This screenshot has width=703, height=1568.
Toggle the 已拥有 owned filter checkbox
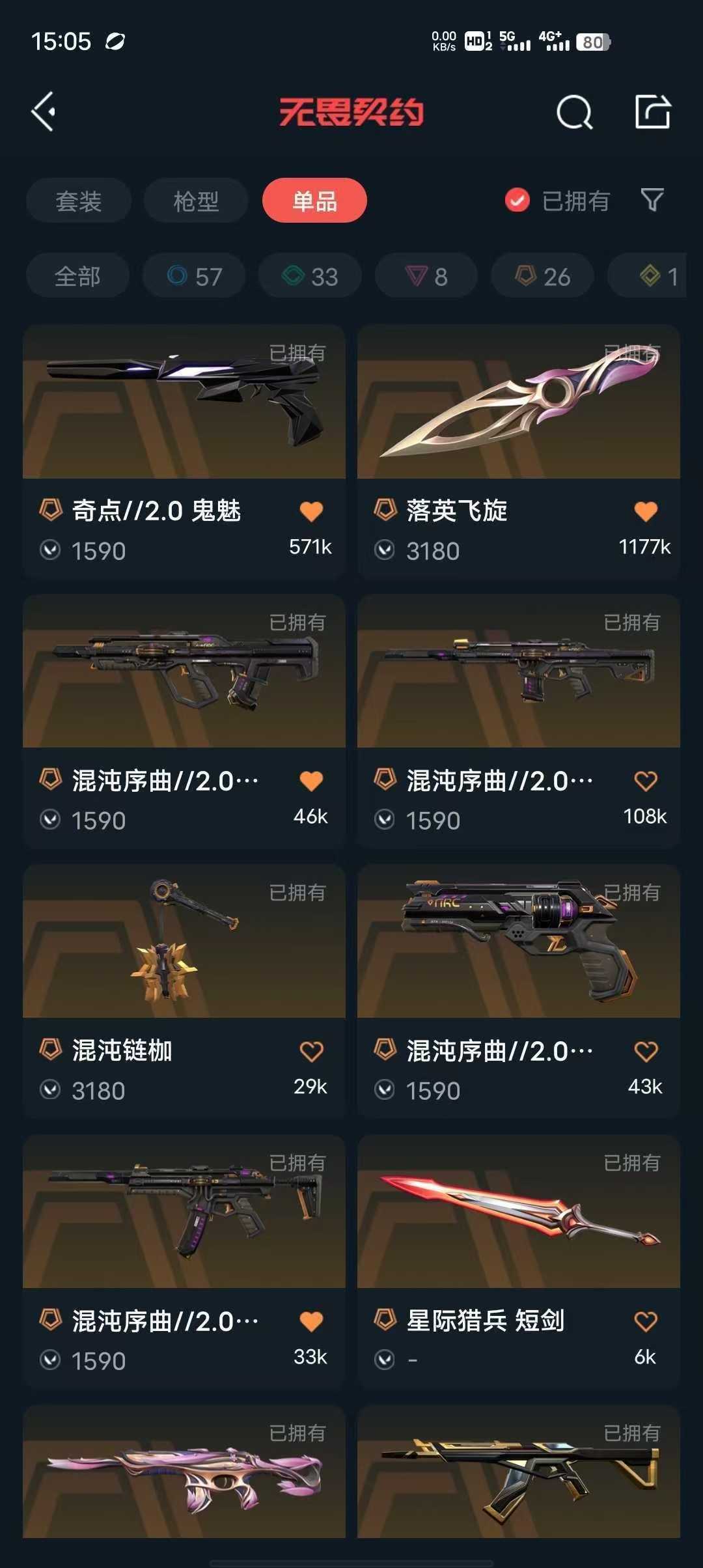[x=516, y=201]
